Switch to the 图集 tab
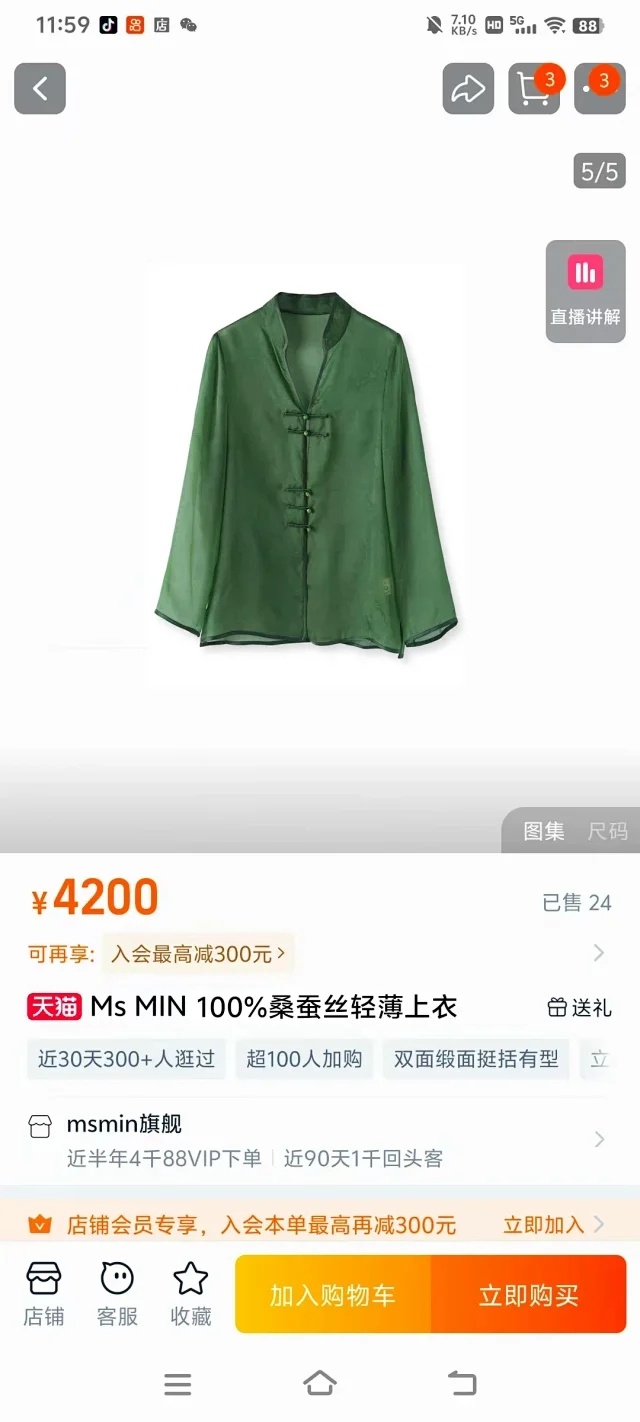 (544, 831)
